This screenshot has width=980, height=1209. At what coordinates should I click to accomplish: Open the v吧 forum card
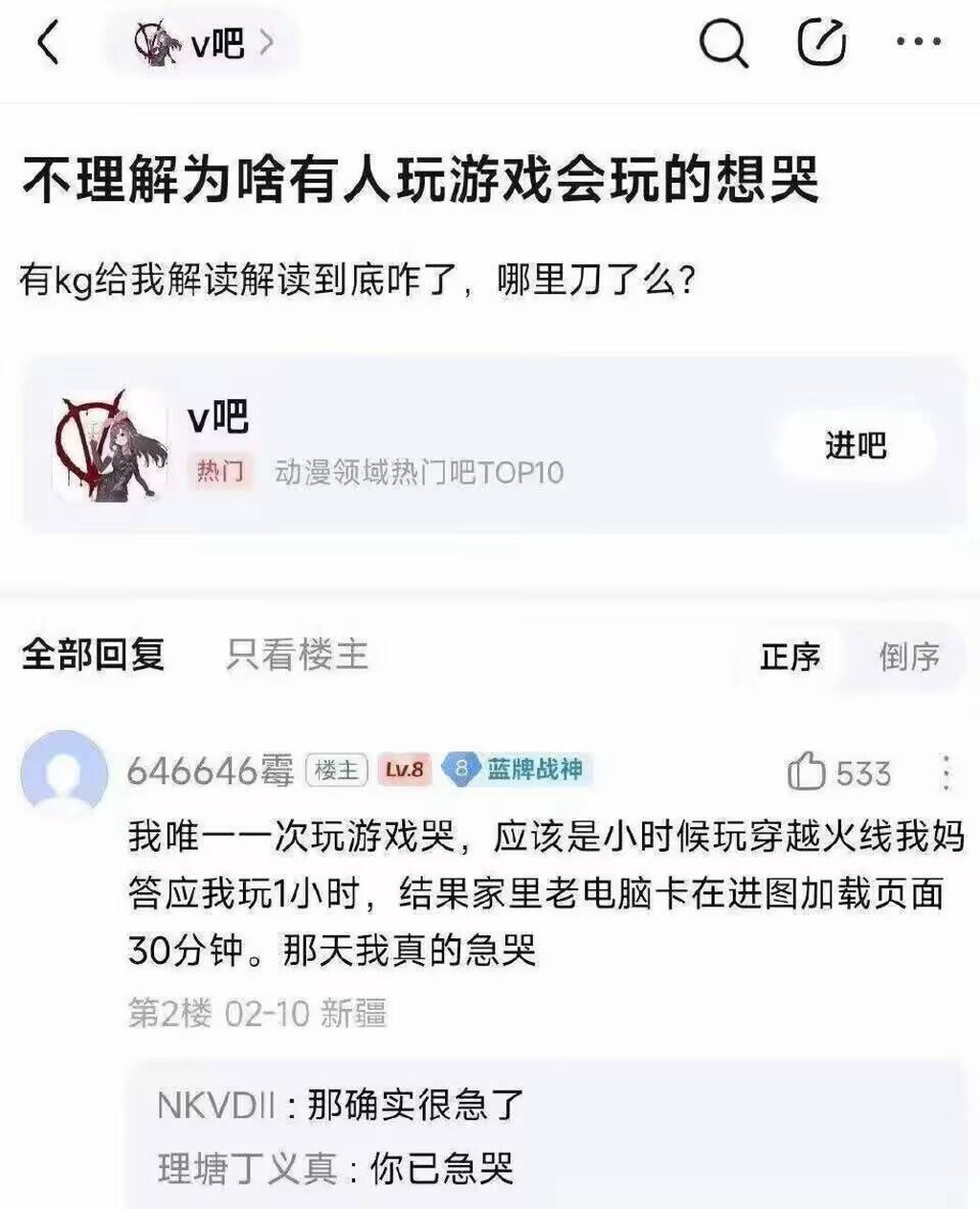383,444
